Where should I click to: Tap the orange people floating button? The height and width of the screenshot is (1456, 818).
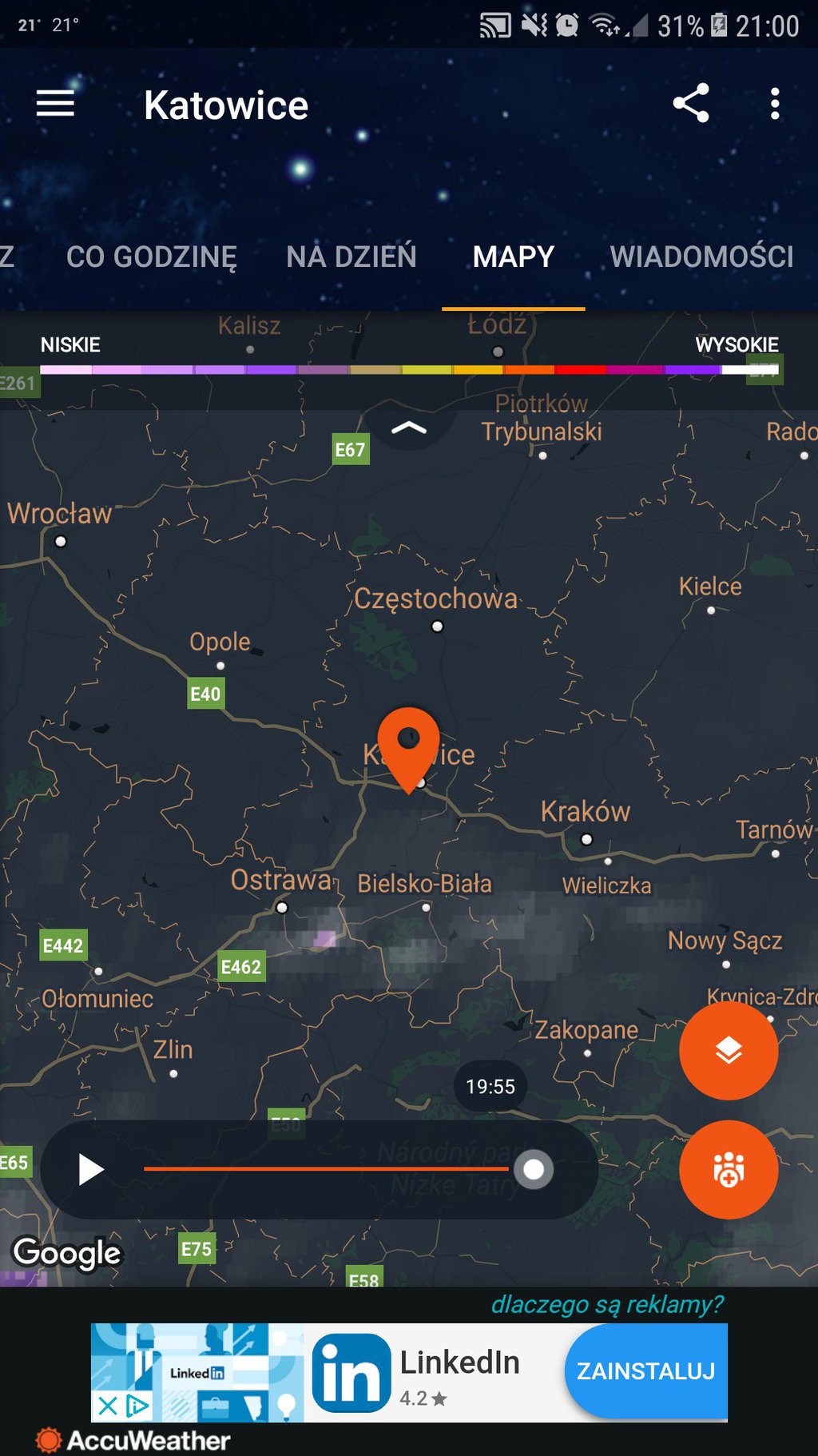pos(728,1169)
